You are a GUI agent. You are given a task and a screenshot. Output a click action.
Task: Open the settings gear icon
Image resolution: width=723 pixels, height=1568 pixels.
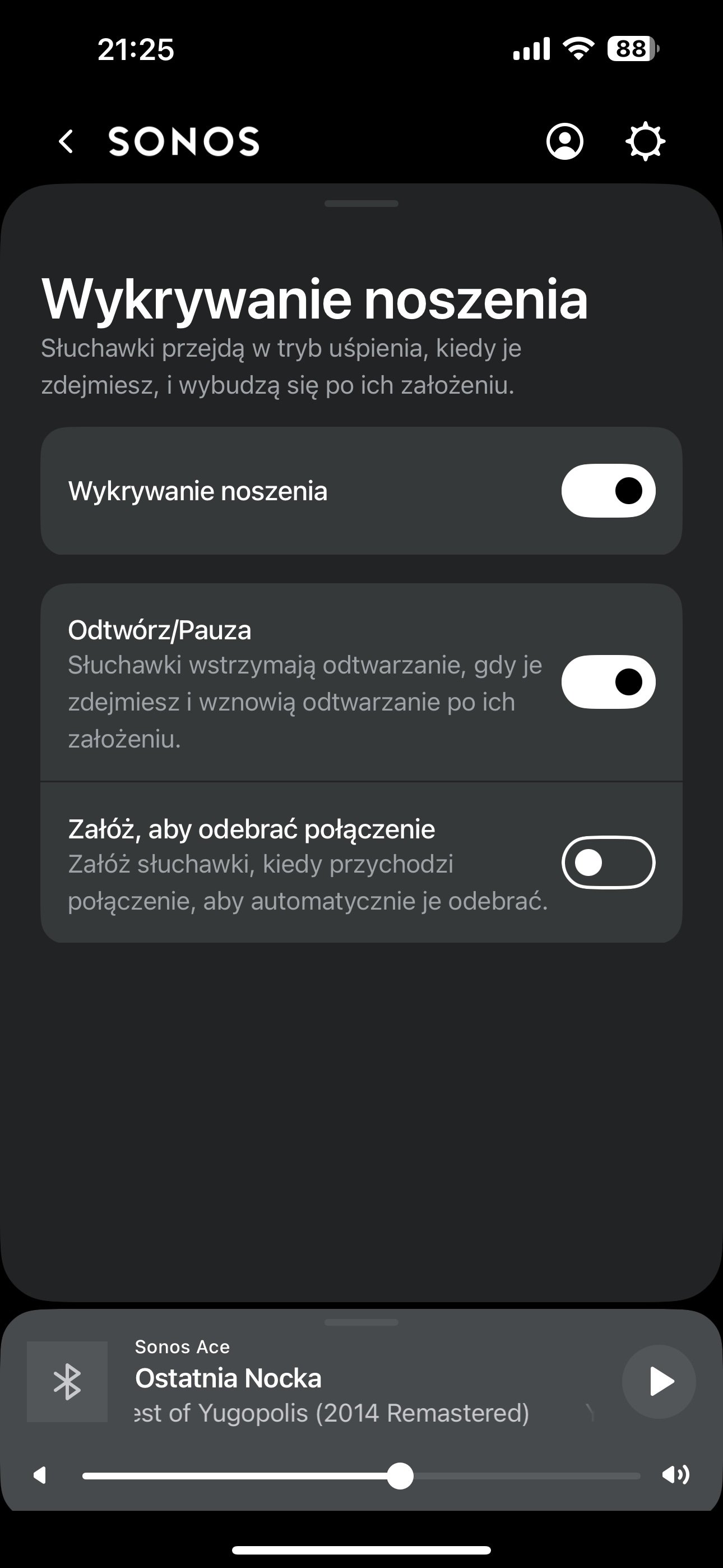[x=645, y=141]
